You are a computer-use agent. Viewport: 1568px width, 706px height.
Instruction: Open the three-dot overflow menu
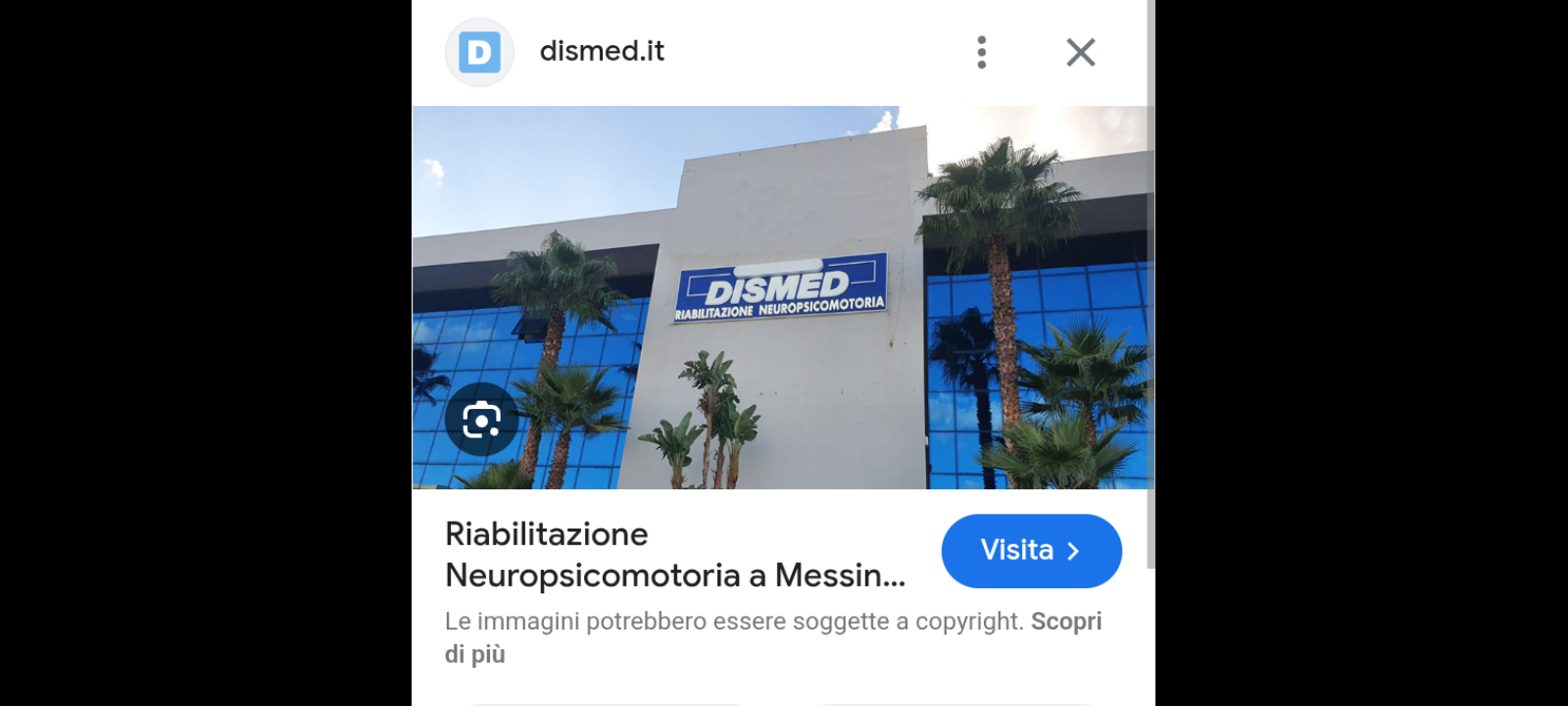(981, 52)
